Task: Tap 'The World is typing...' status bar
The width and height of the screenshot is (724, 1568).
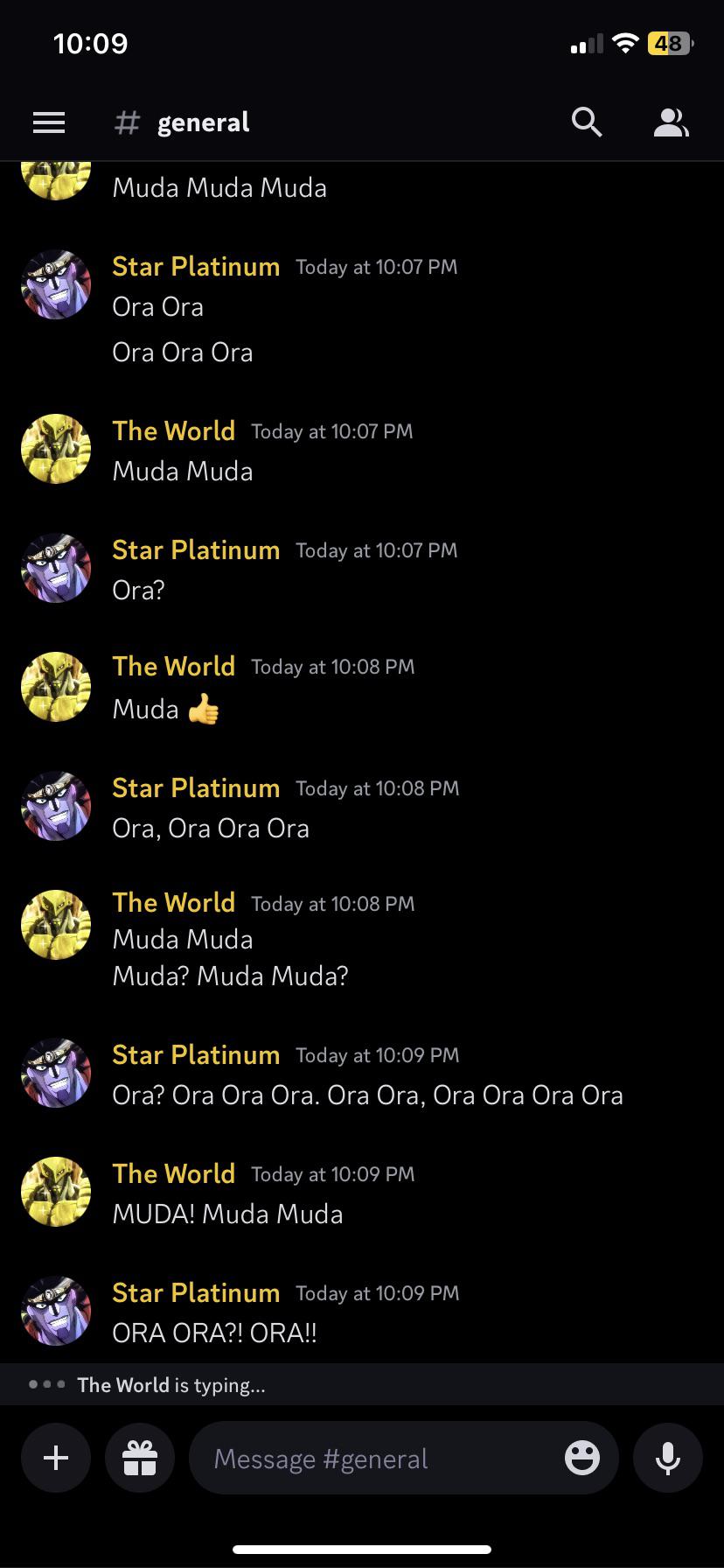Action: 171,1384
